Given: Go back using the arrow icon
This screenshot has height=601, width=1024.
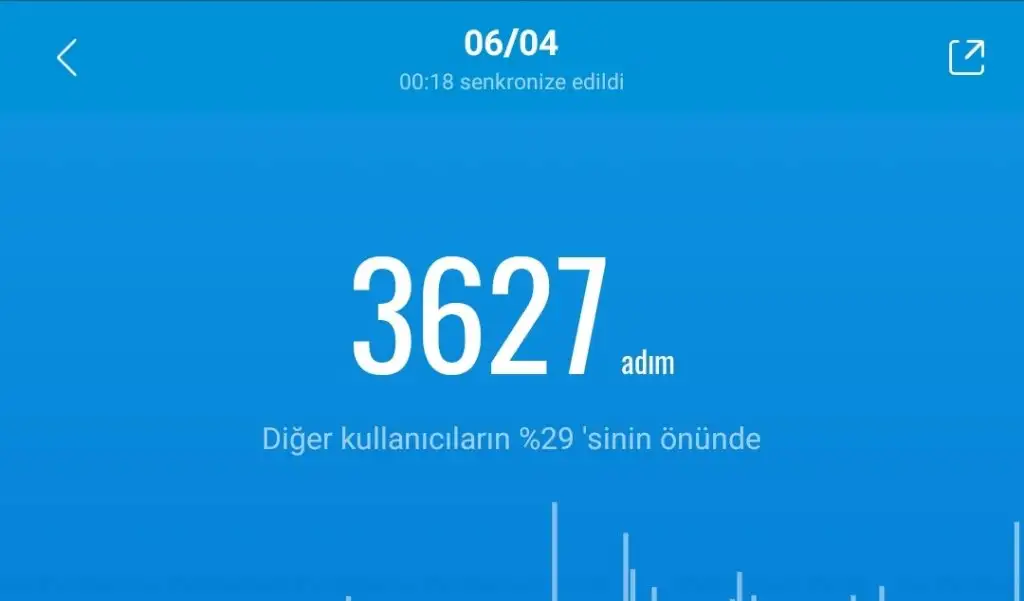Looking at the screenshot, I should tap(67, 58).
